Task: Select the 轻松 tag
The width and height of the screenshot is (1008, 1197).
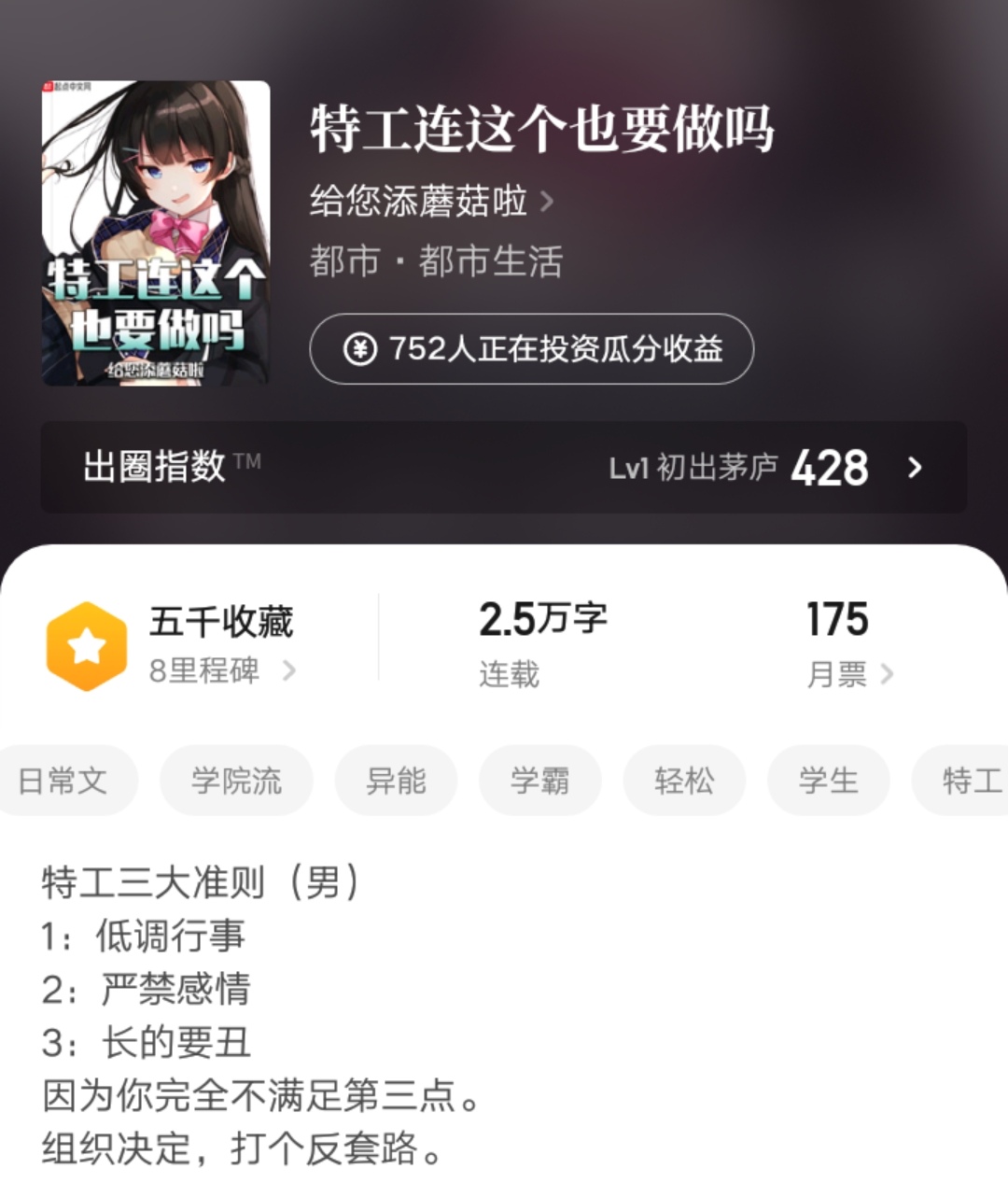Action: [x=684, y=781]
